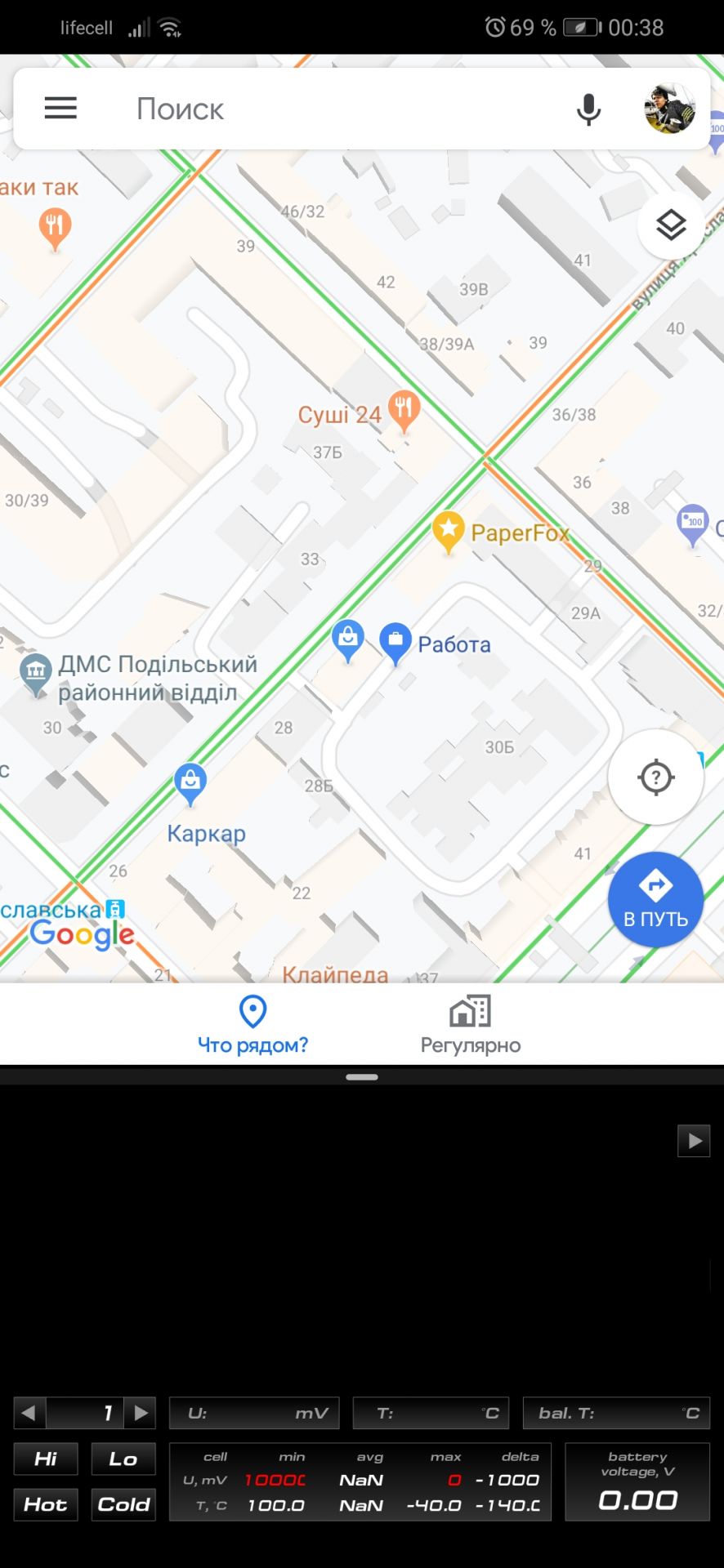This screenshot has height=1568, width=724.
Task: Switch to the Что рядом? tab
Action: click(253, 1024)
